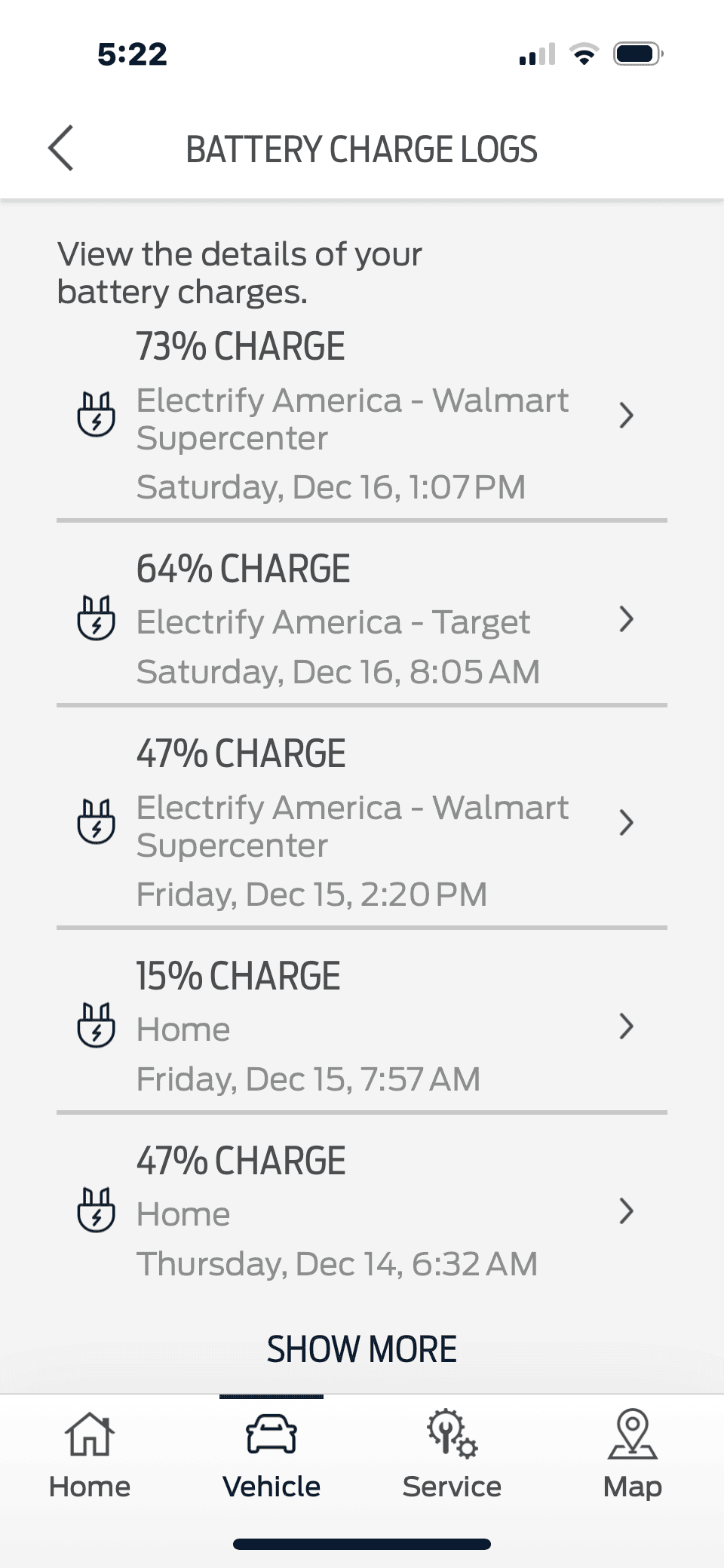
Task: Tap SHOW MORE to load older charges
Action: tap(361, 1349)
